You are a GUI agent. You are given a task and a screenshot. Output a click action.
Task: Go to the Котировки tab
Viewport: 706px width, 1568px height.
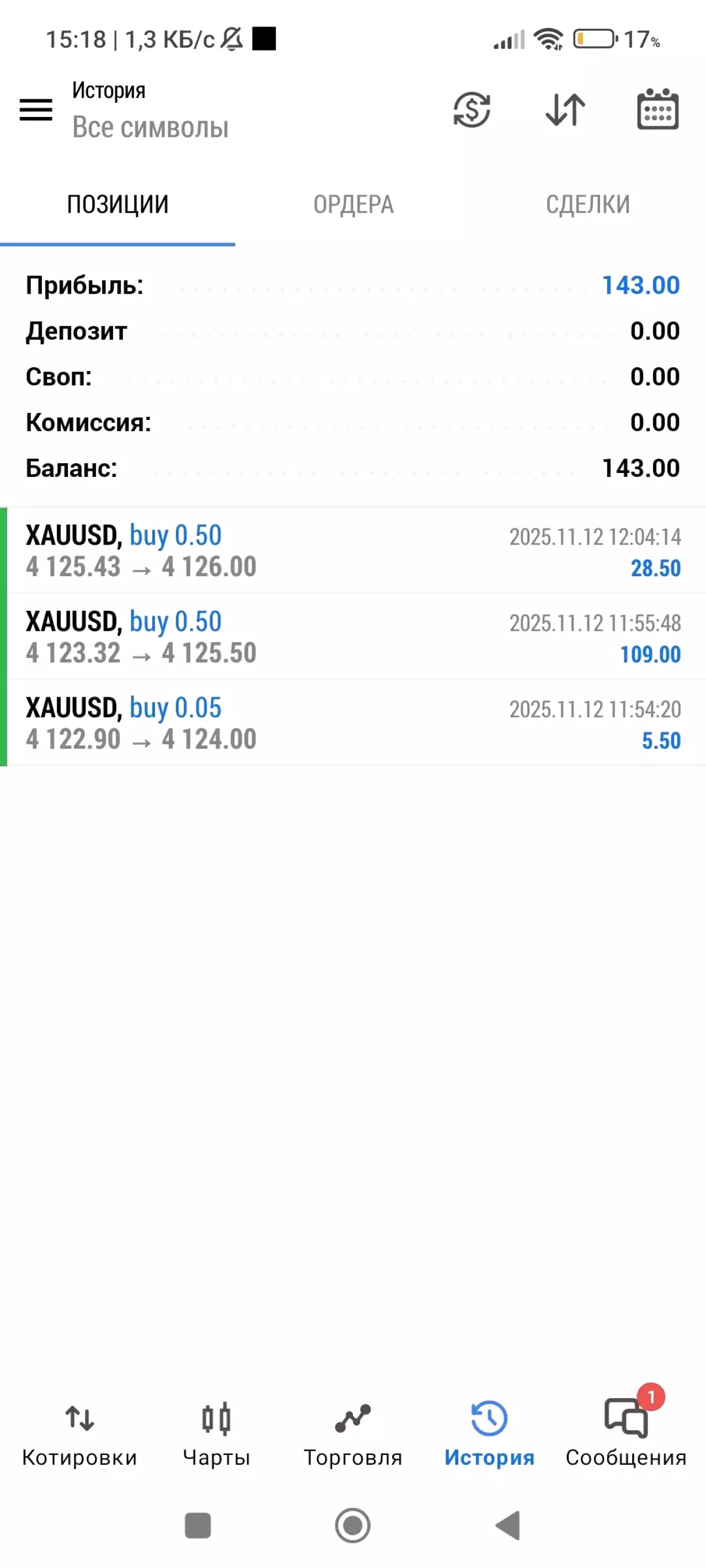(79, 1433)
